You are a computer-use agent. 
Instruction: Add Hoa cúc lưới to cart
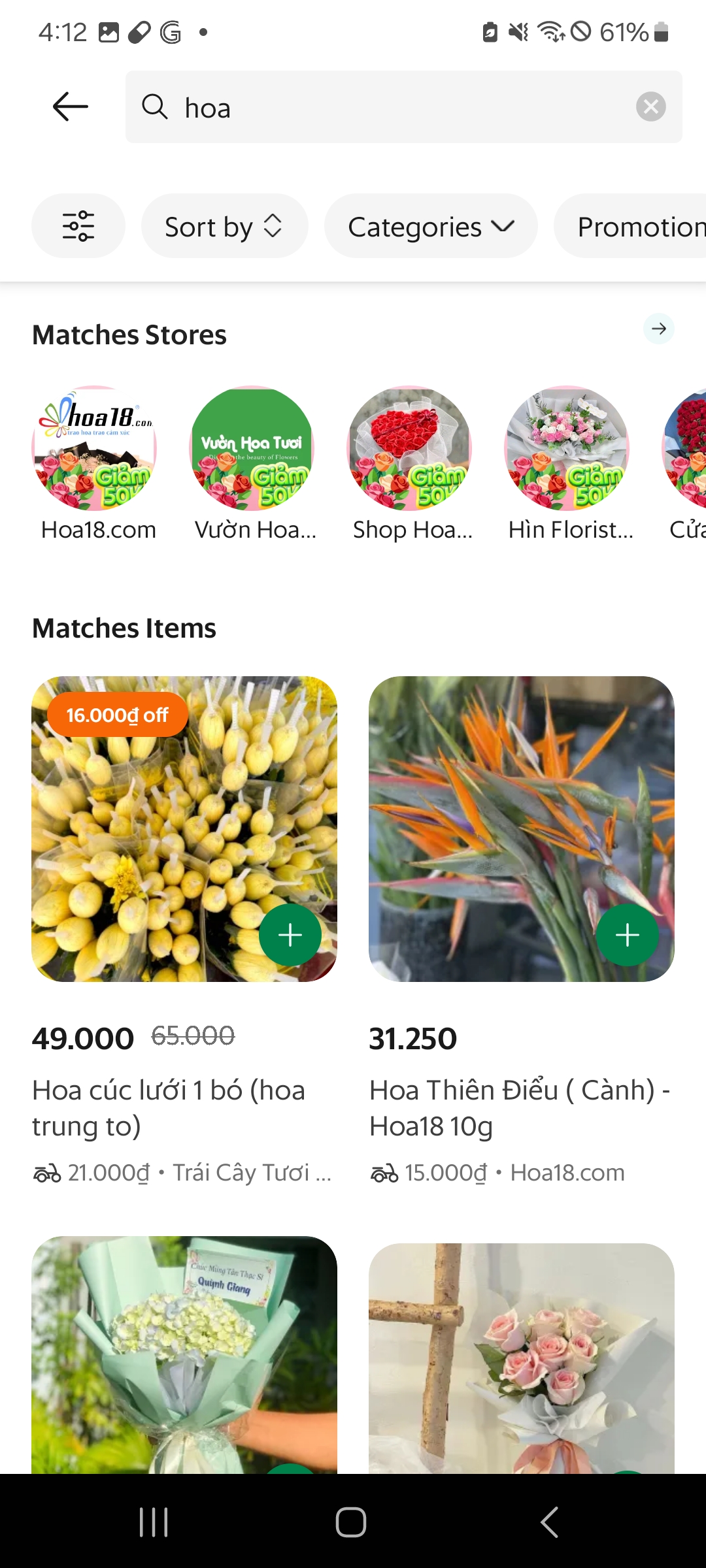pos(290,935)
